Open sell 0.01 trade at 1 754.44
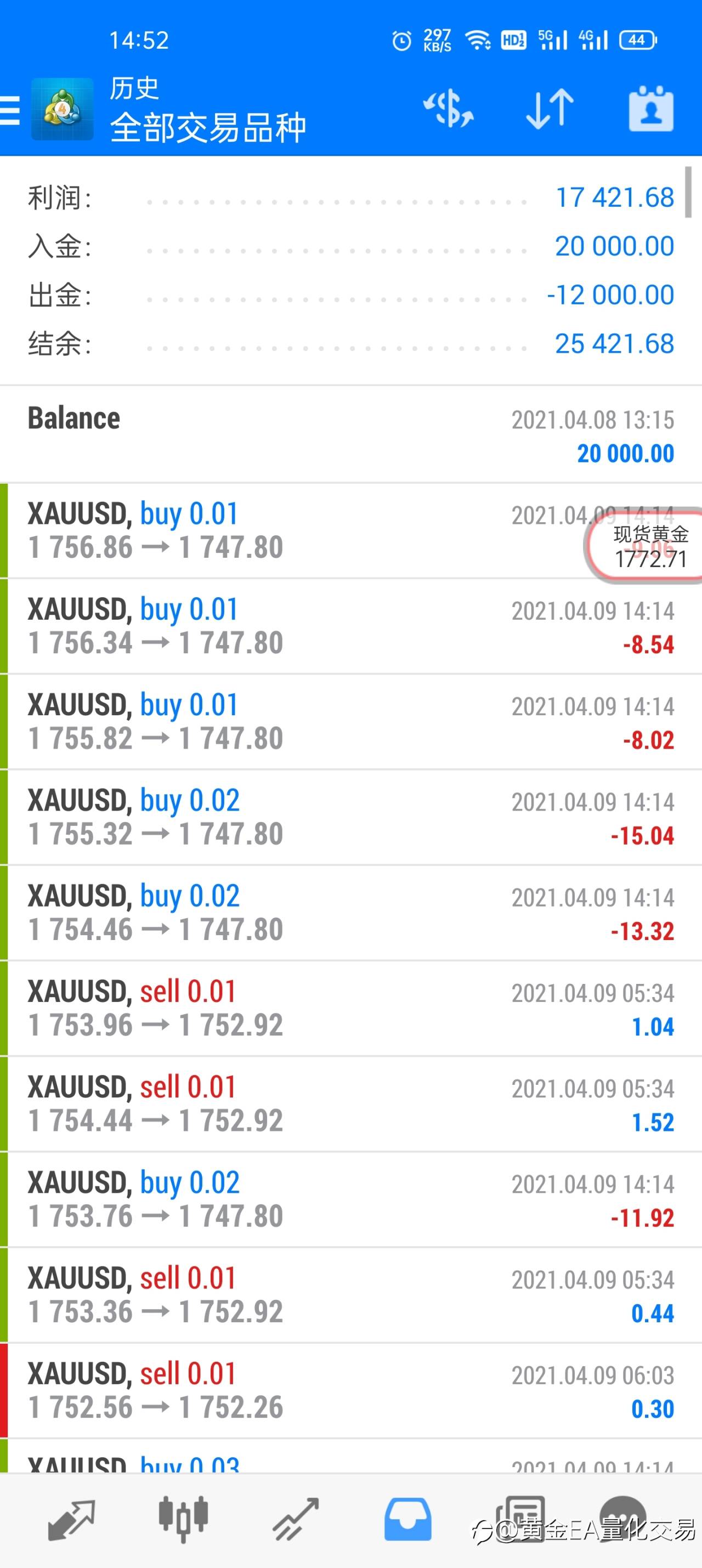Image resolution: width=702 pixels, height=1568 pixels. [350, 1104]
